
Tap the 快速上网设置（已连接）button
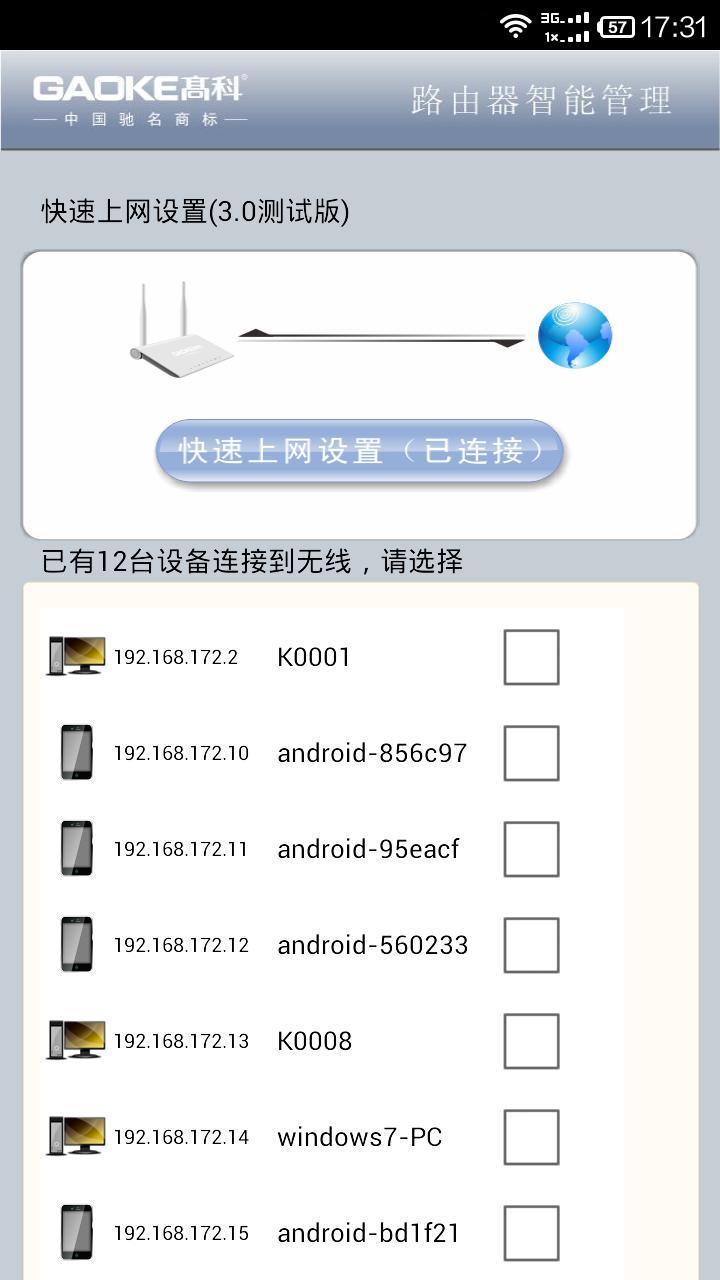360,451
